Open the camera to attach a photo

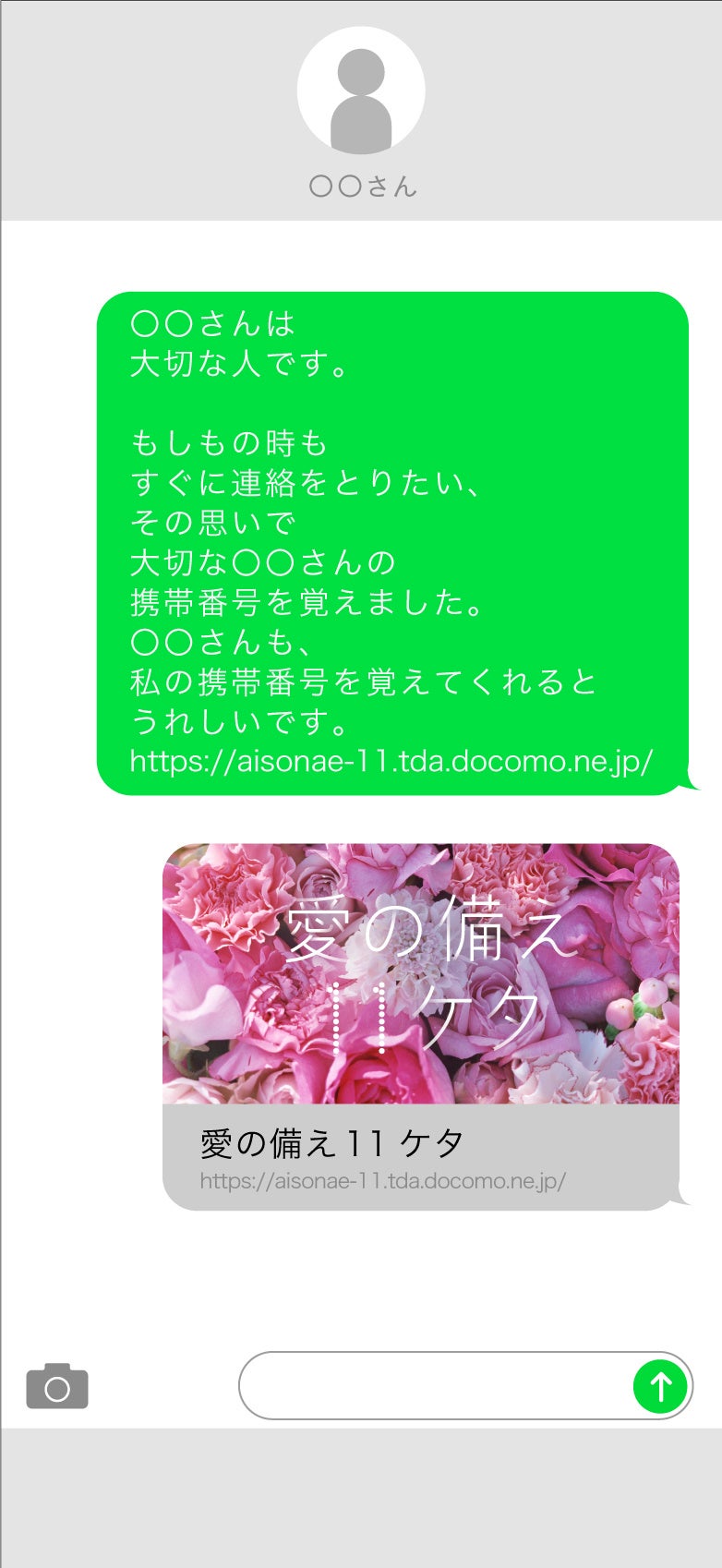pos(57,1386)
